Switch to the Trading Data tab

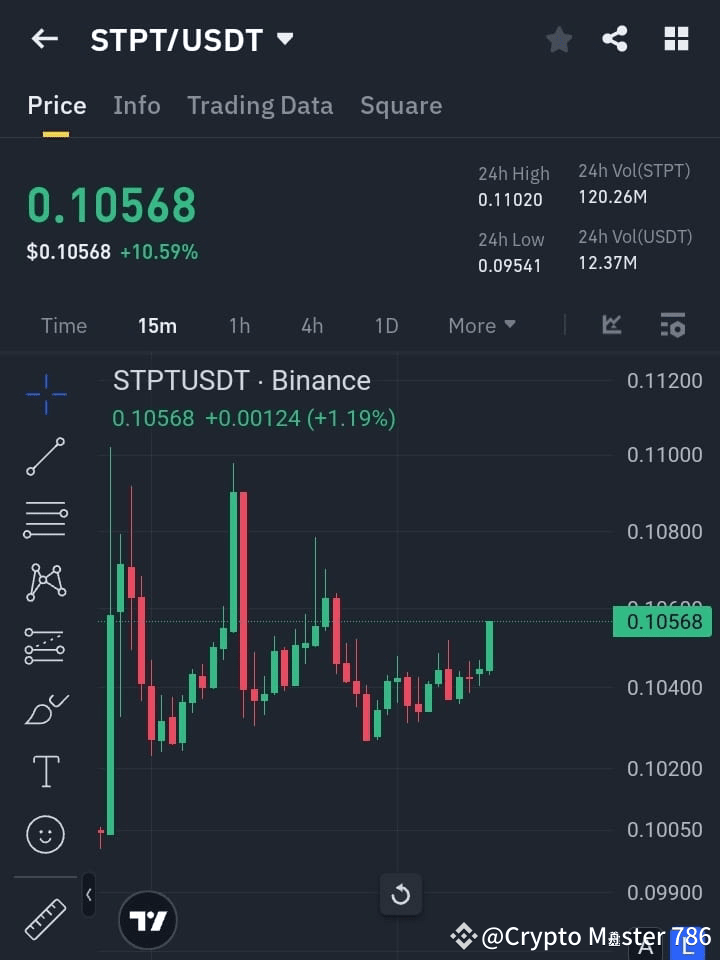(260, 105)
